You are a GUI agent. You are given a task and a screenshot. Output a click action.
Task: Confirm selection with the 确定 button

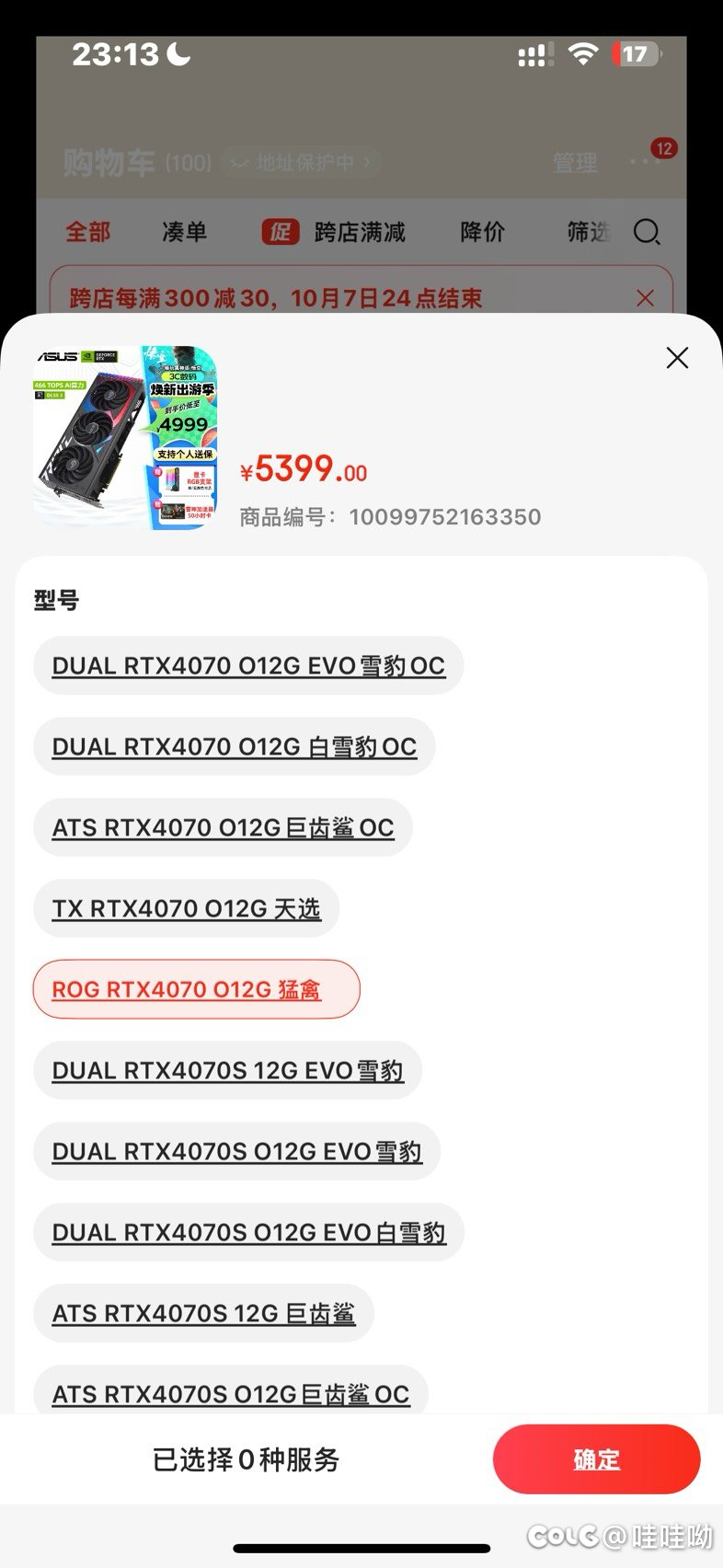(x=596, y=1458)
